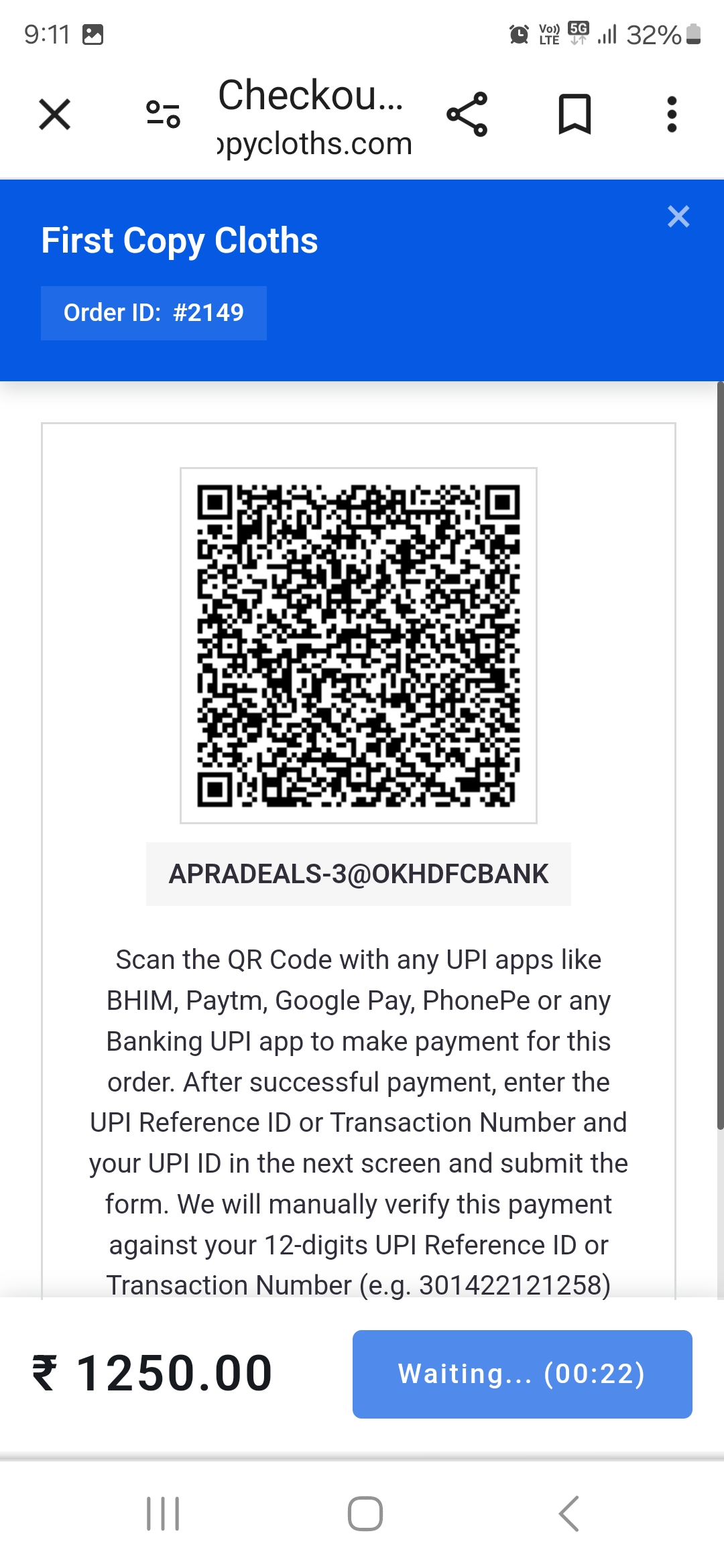Share this checkout page
Viewport: 724px width, 1568px height.
467,115
